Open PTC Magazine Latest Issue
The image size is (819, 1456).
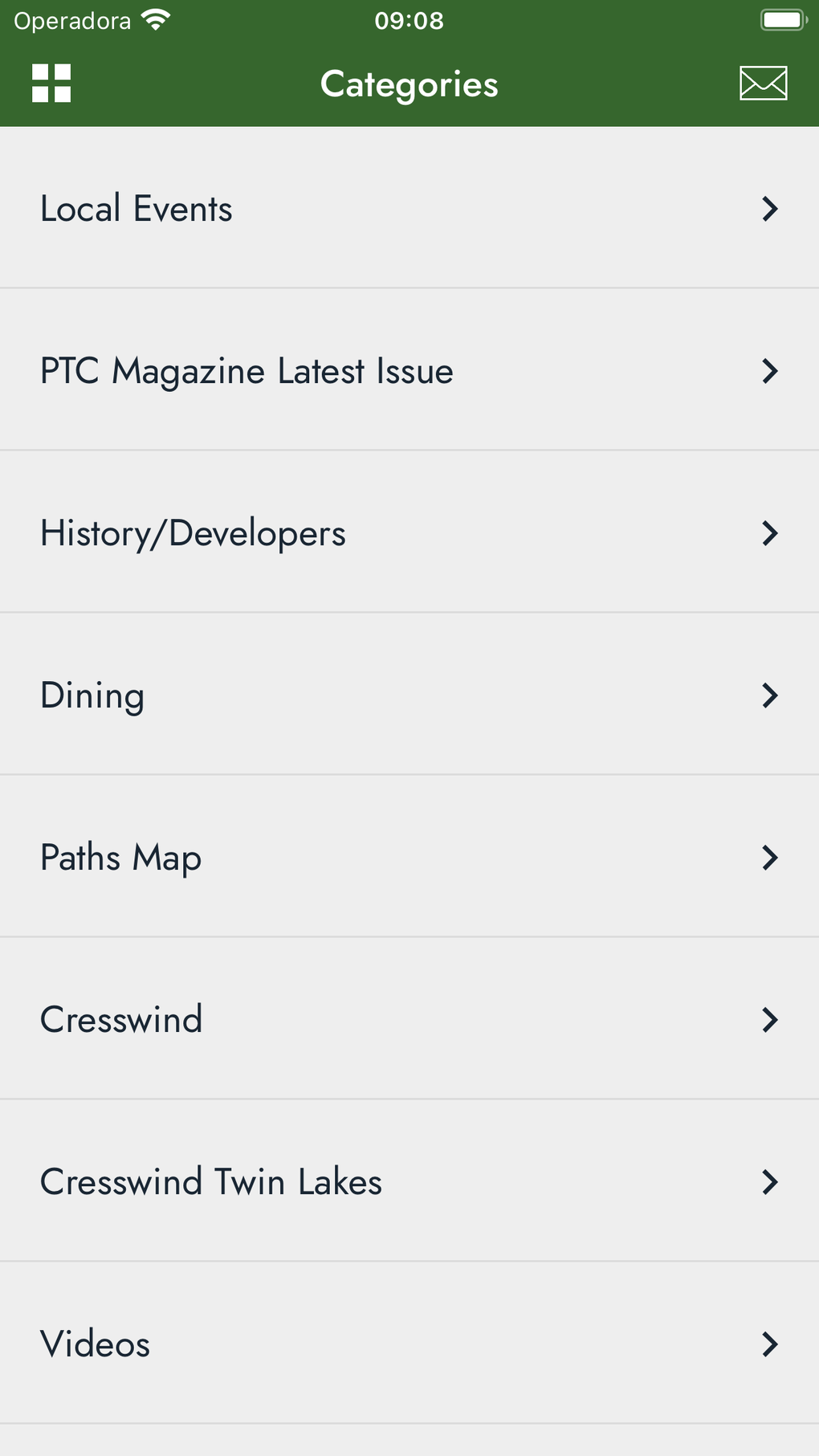click(247, 371)
